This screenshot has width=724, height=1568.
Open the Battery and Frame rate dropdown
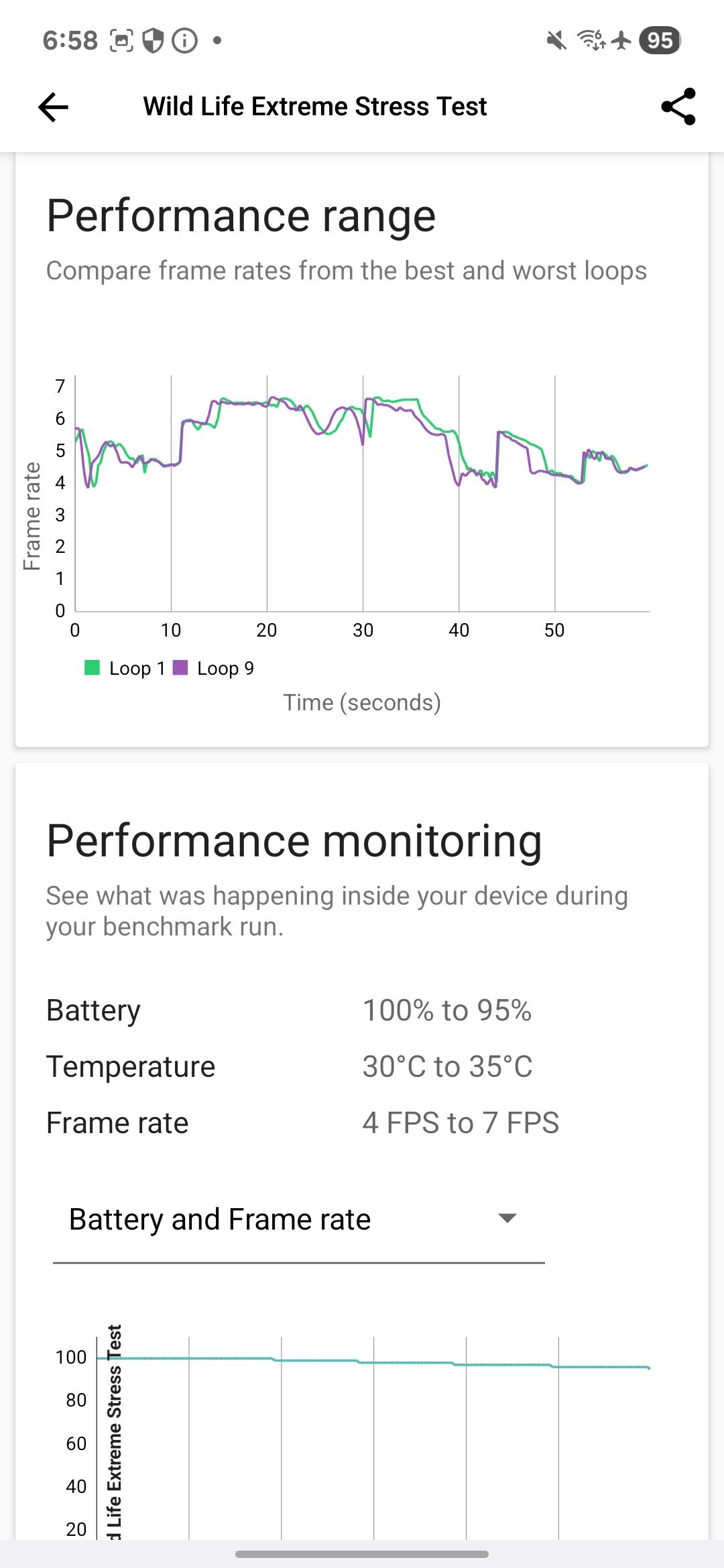coord(298,1220)
